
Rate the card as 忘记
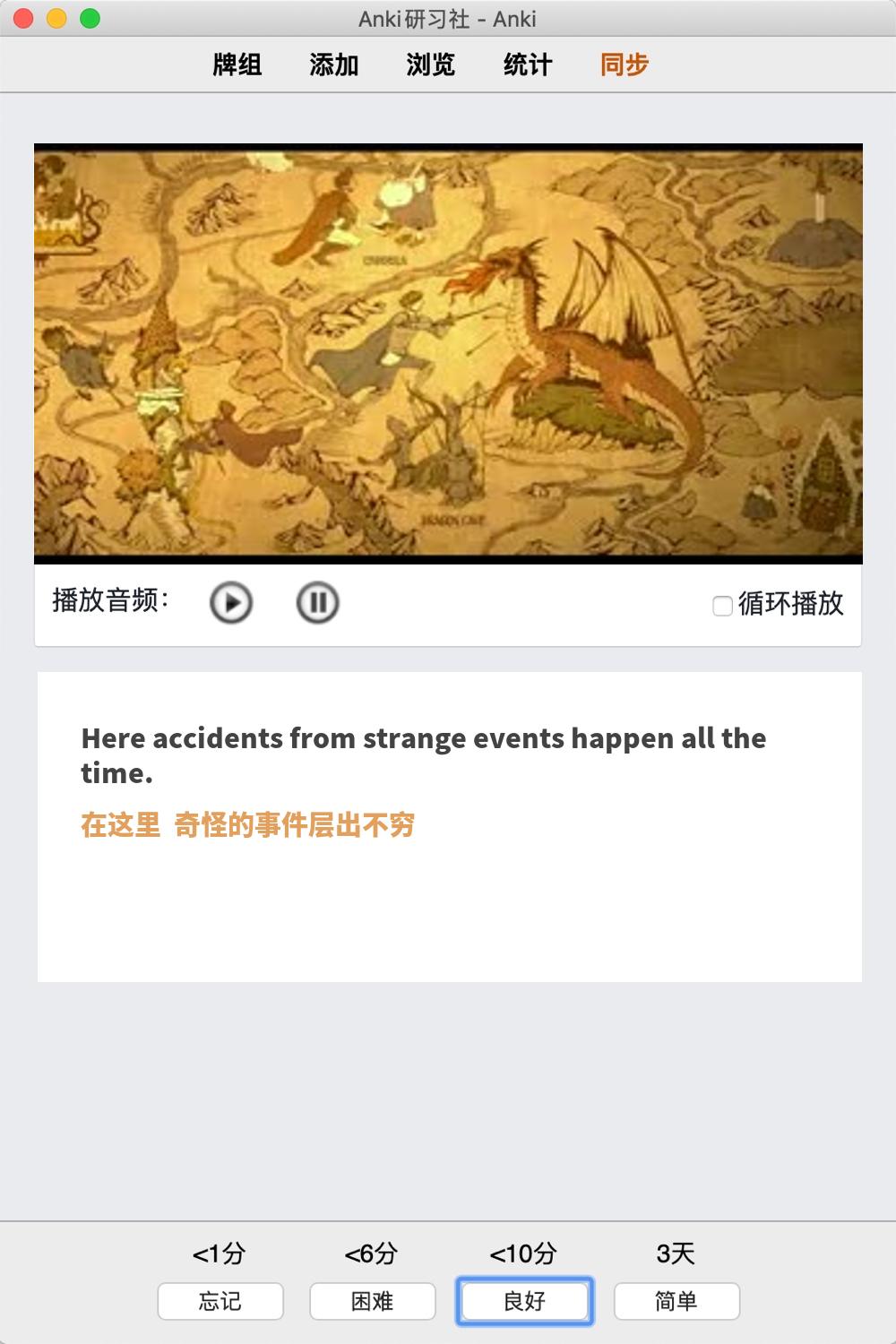click(x=220, y=1301)
